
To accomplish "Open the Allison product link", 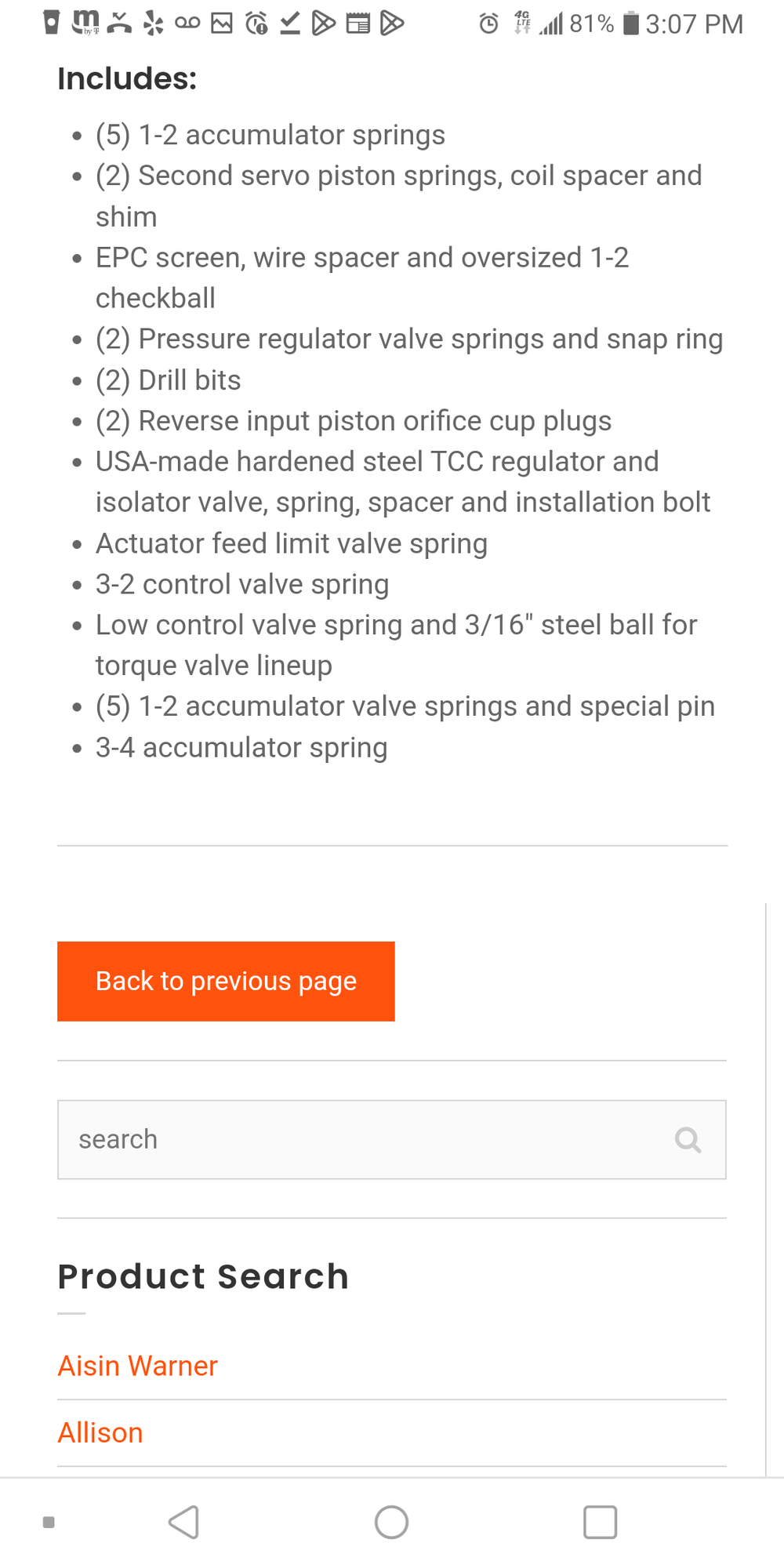I will (100, 1432).
